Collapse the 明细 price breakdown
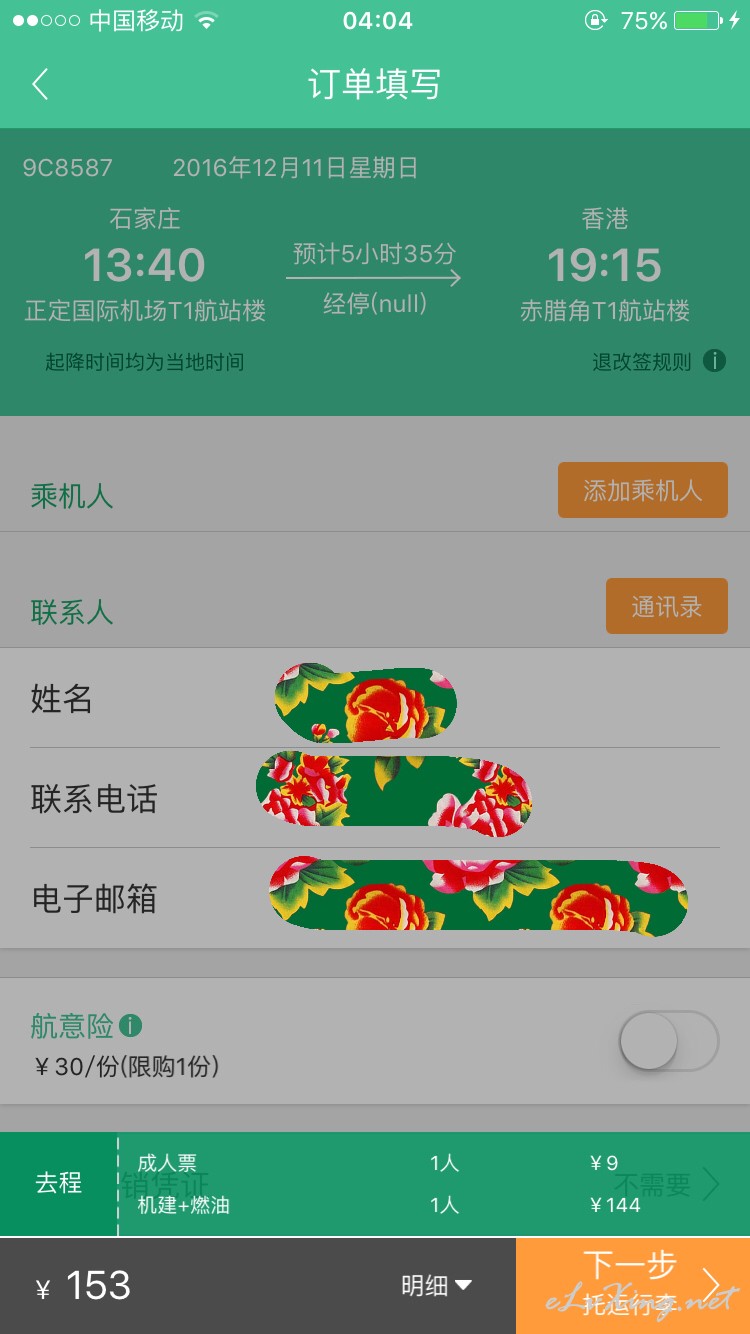Image resolution: width=750 pixels, height=1334 pixels. (436, 1286)
